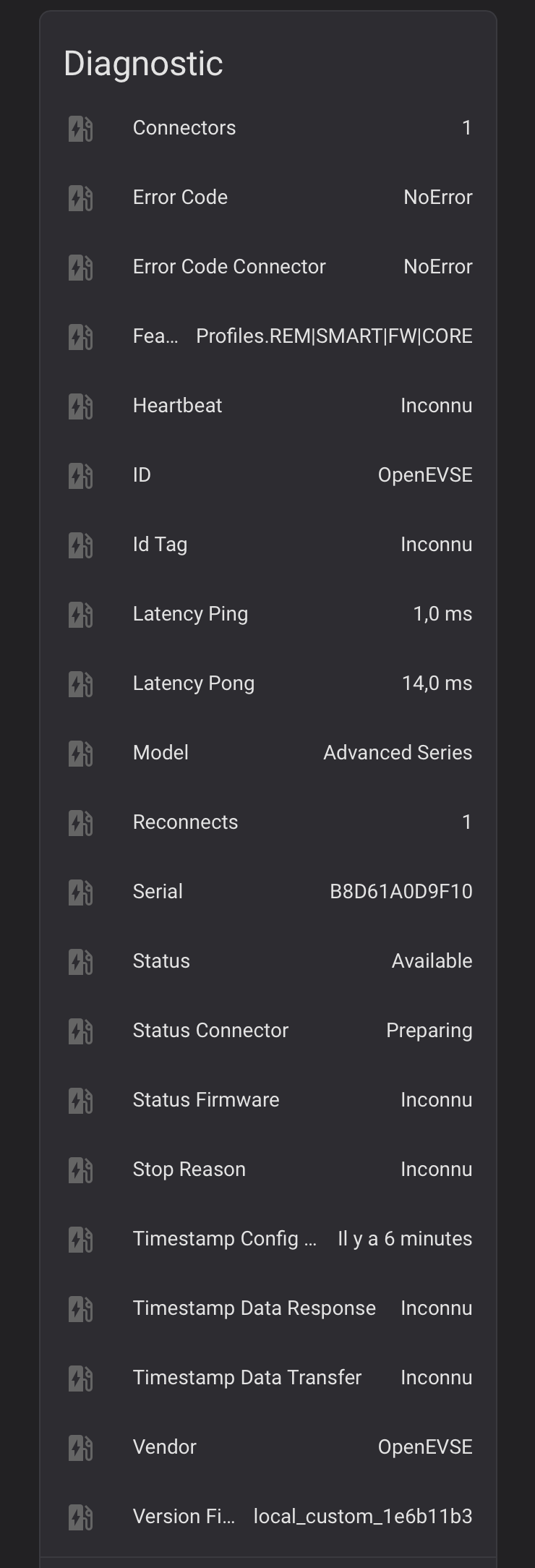The height and width of the screenshot is (1568, 535).
Task: Select the Latency Ping sensor icon
Action: coord(80,613)
